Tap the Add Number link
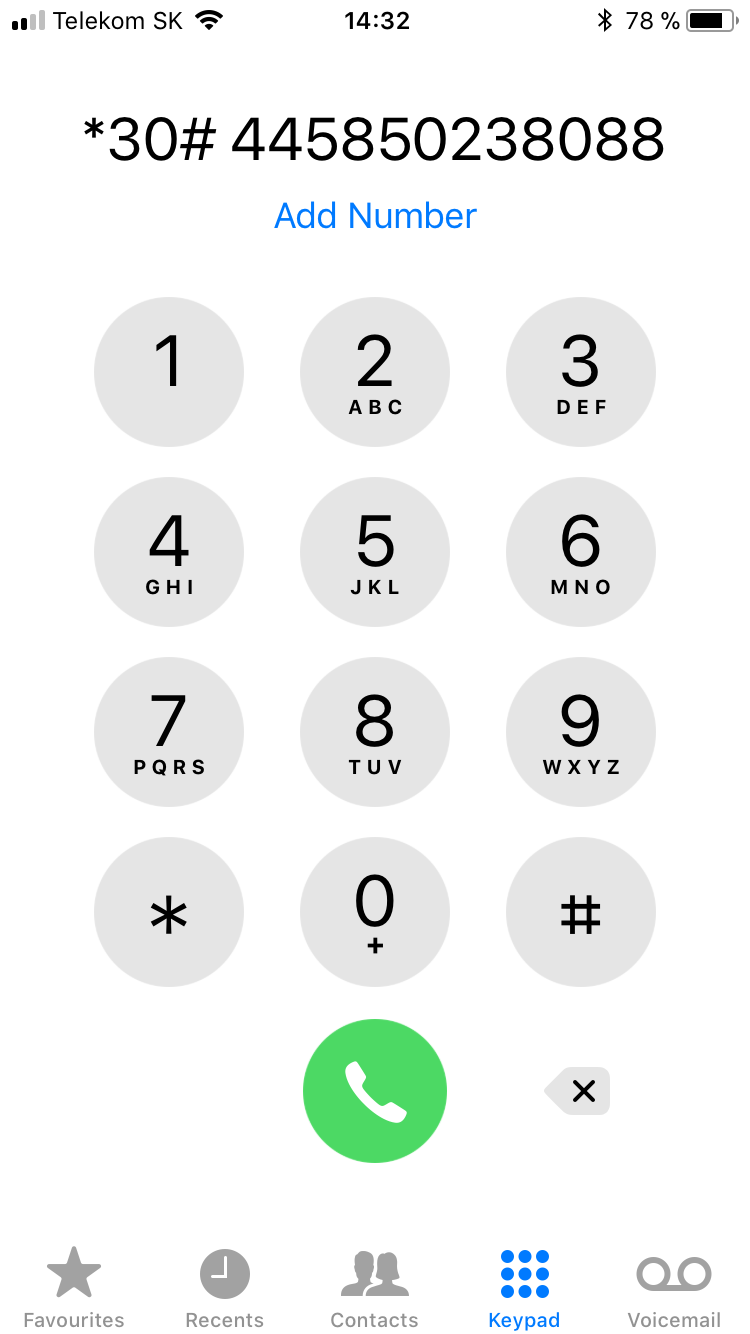The width and height of the screenshot is (750, 1334). [375, 216]
